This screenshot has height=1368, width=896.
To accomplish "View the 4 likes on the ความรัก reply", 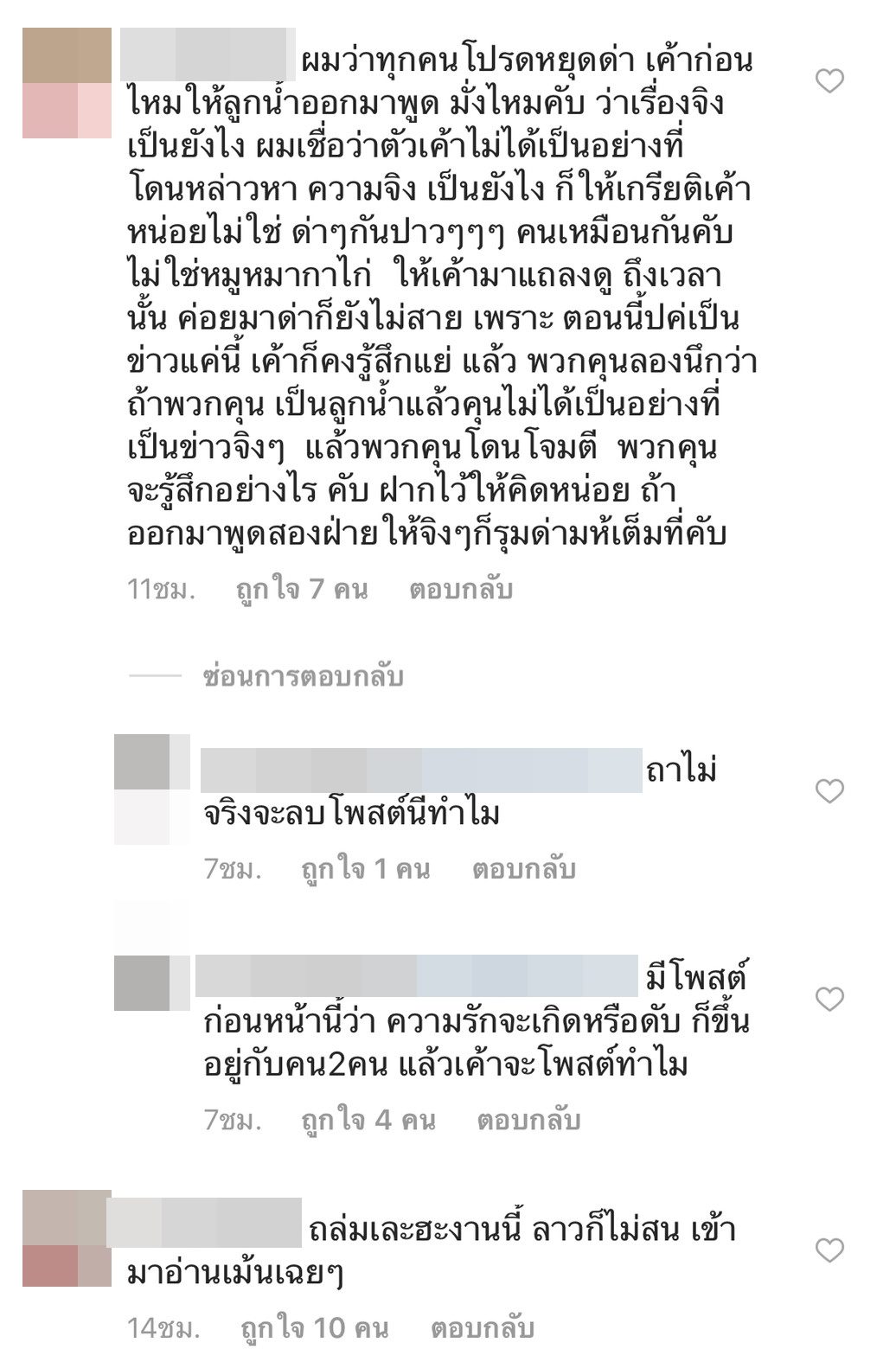I will point(368,1121).
